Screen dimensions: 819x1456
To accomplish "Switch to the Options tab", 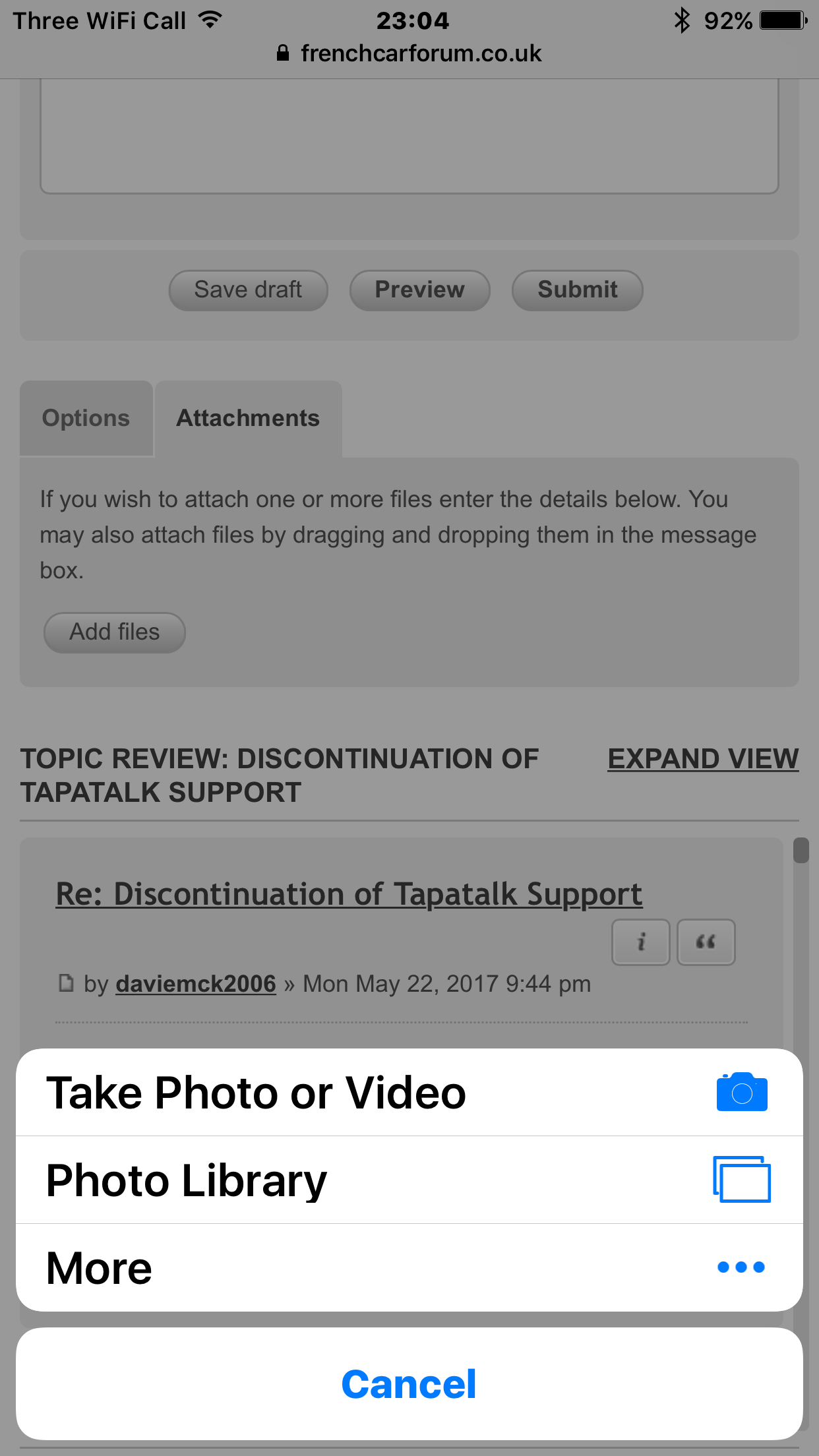I will (x=86, y=418).
